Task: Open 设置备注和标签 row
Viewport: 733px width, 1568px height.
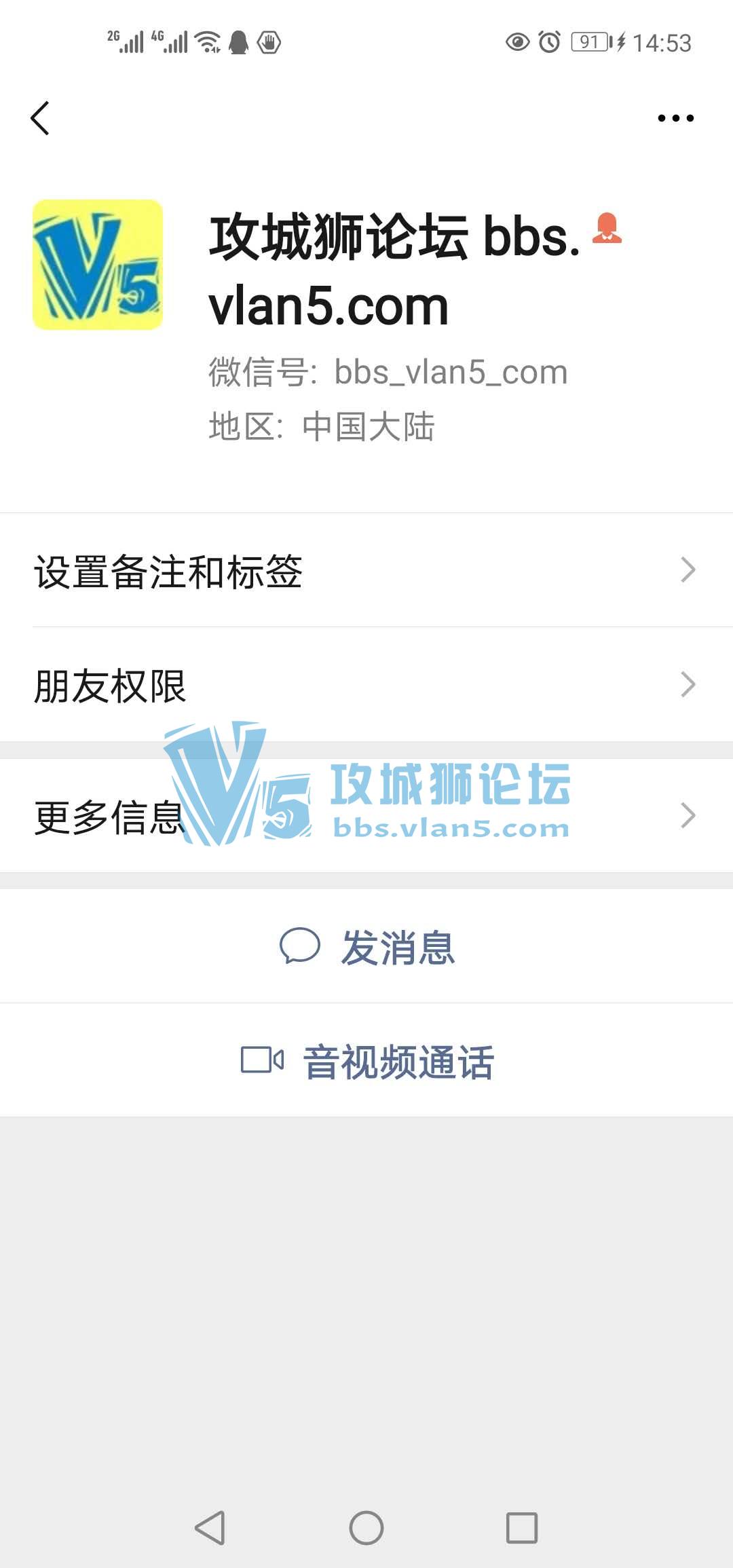Action: tap(366, 570)
